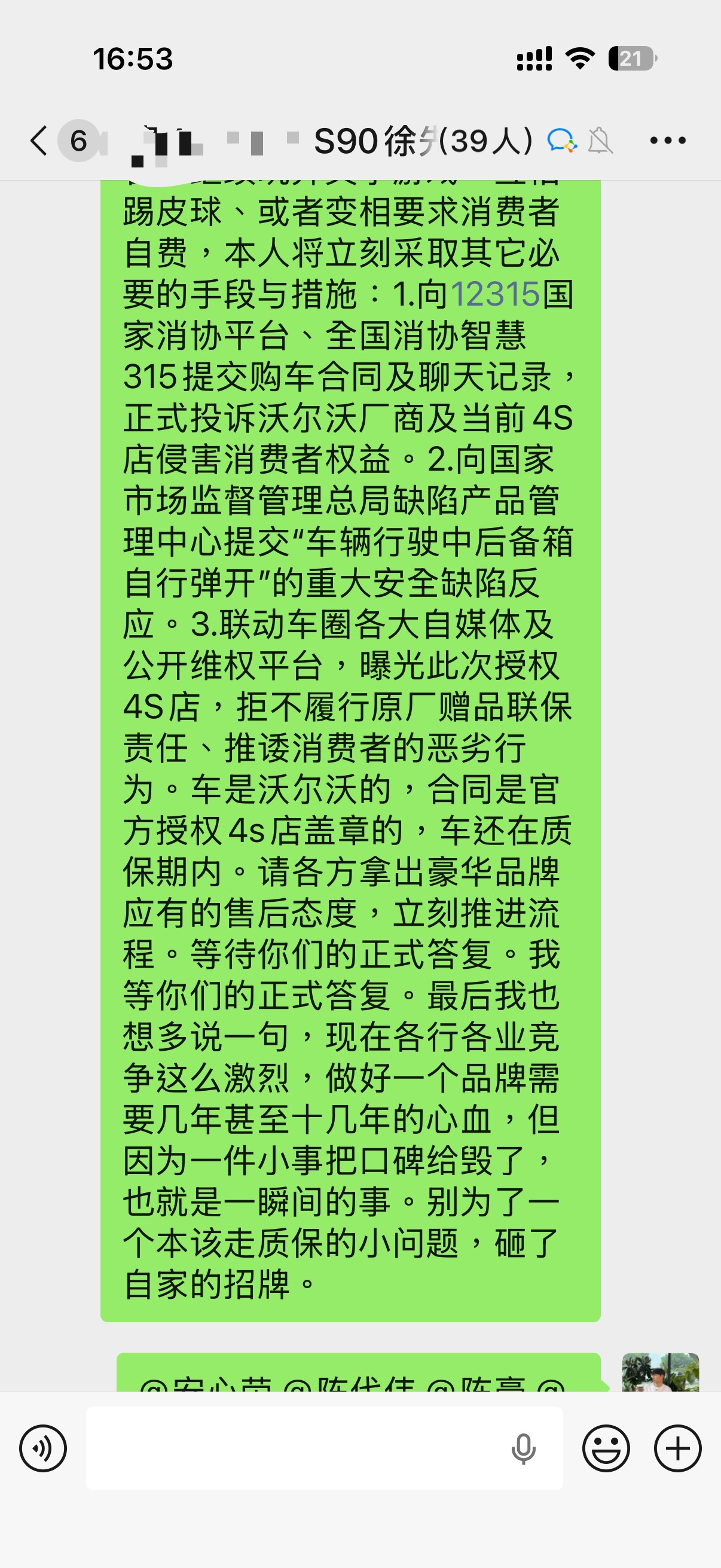Switch to voice message input
Viewport: 721px width, 1568px height.
pyautogui.click(x=42, y=1448)
